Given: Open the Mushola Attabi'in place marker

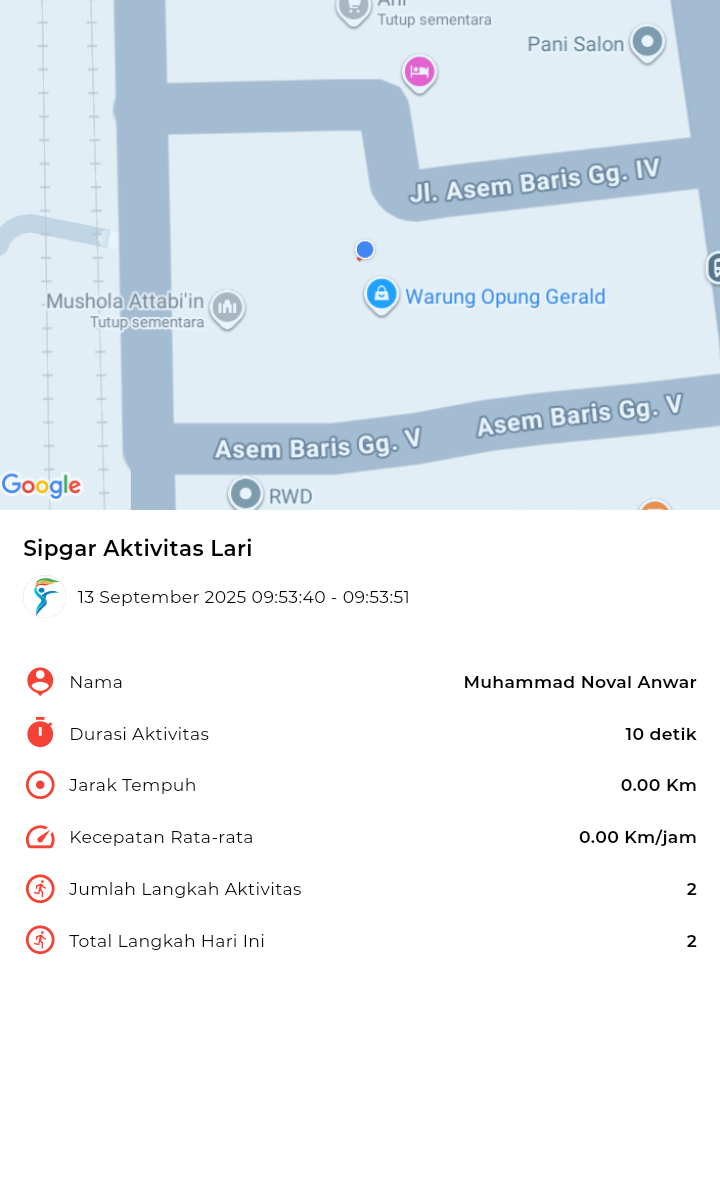Looking at the screenshot, I should point(227,308).
